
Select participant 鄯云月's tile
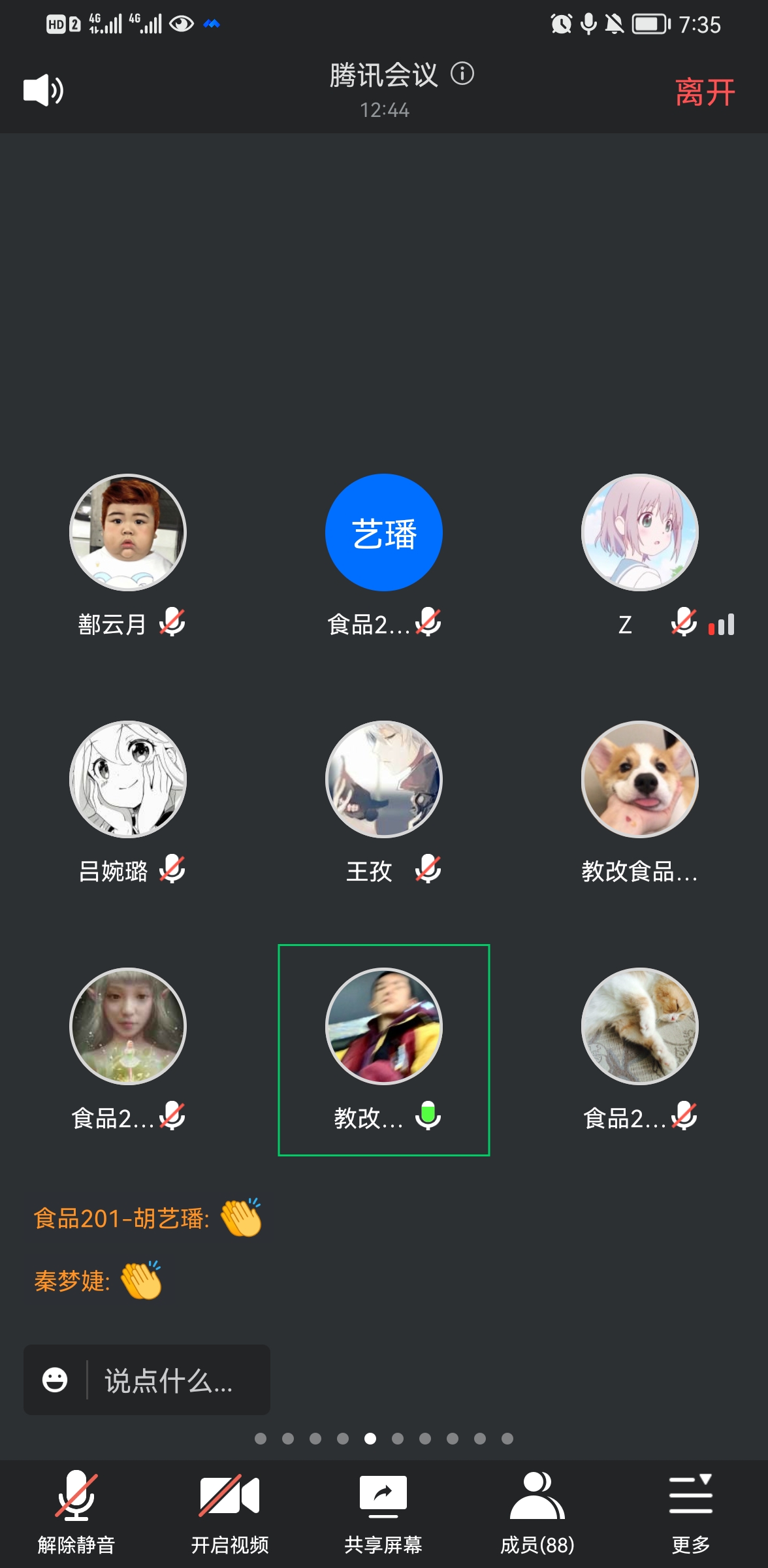click(128, 533)
